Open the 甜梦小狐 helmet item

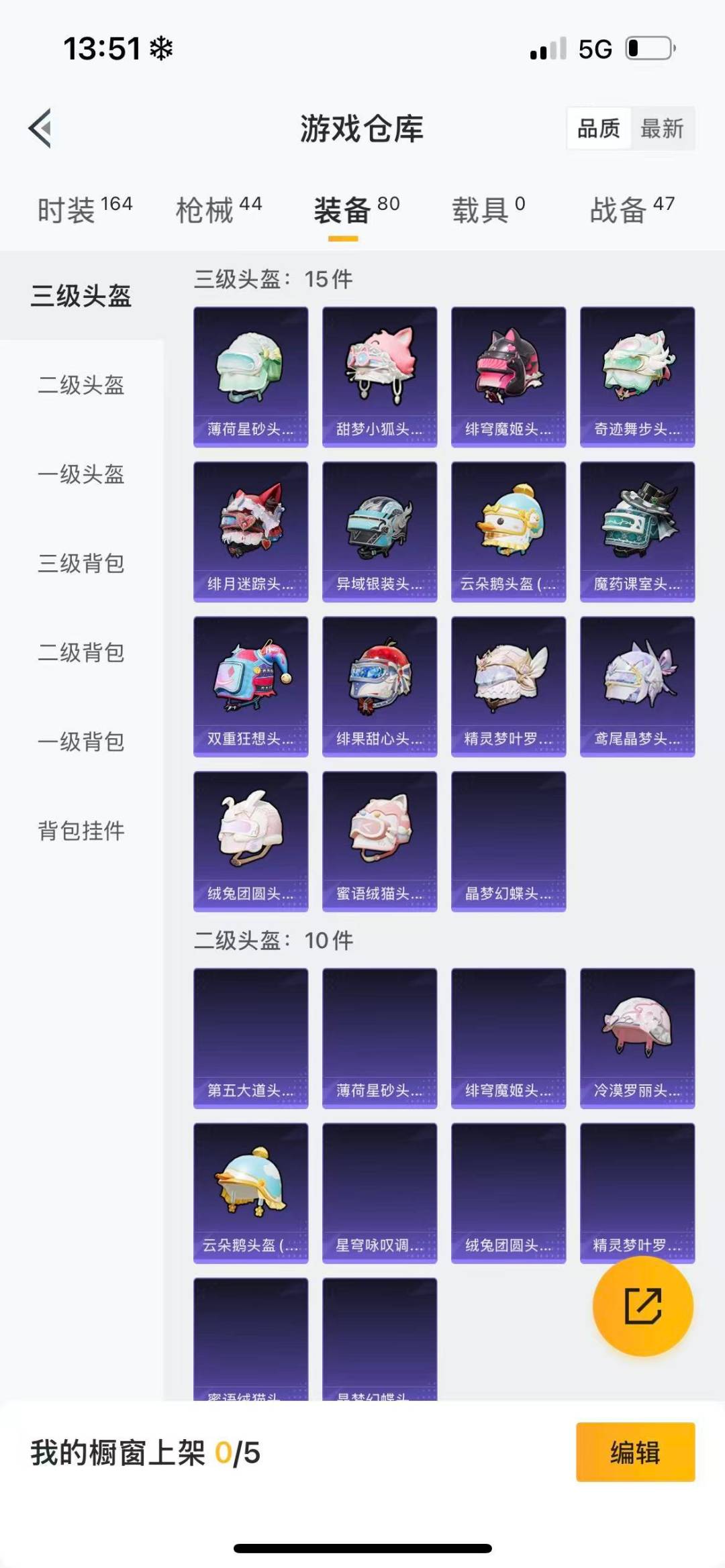(379, 376)
